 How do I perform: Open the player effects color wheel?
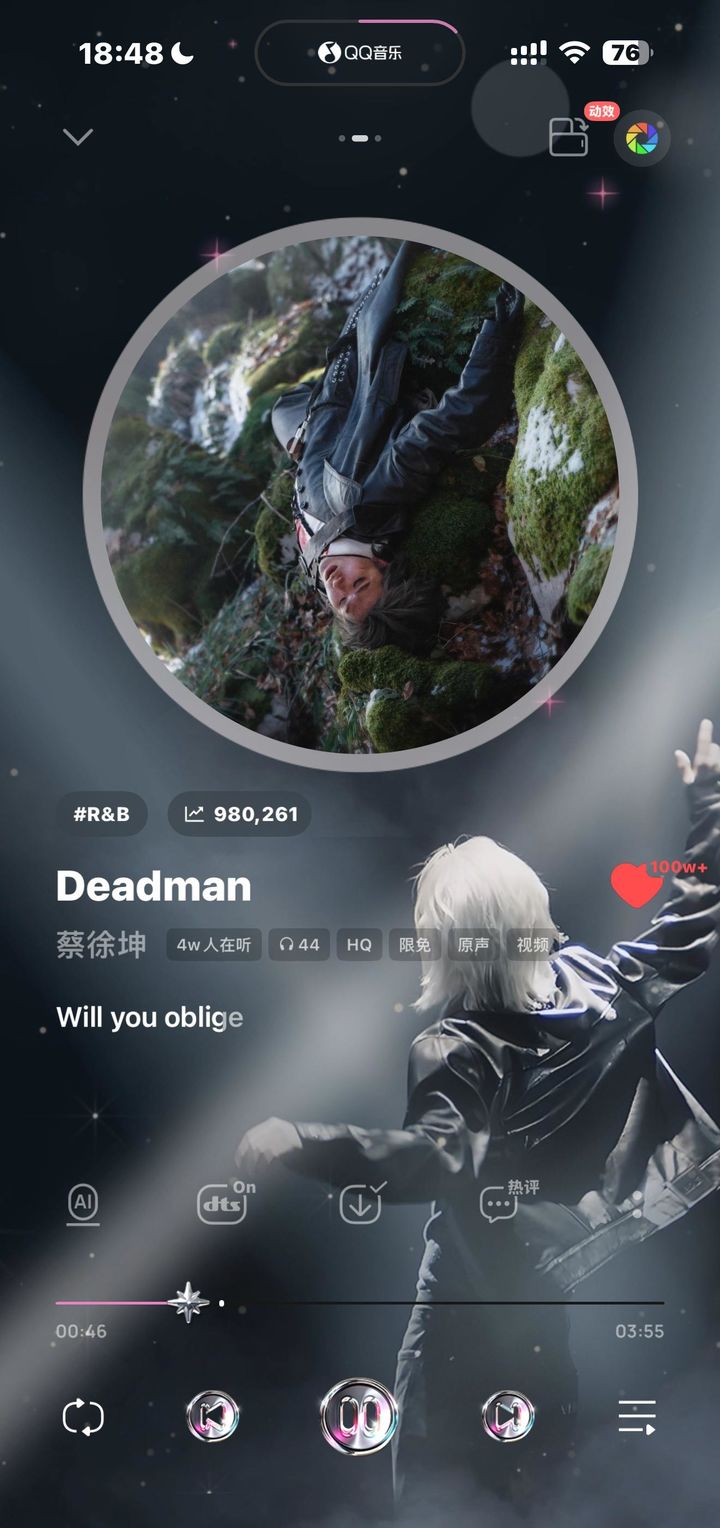pyautogui.click(x=642, y=138)
